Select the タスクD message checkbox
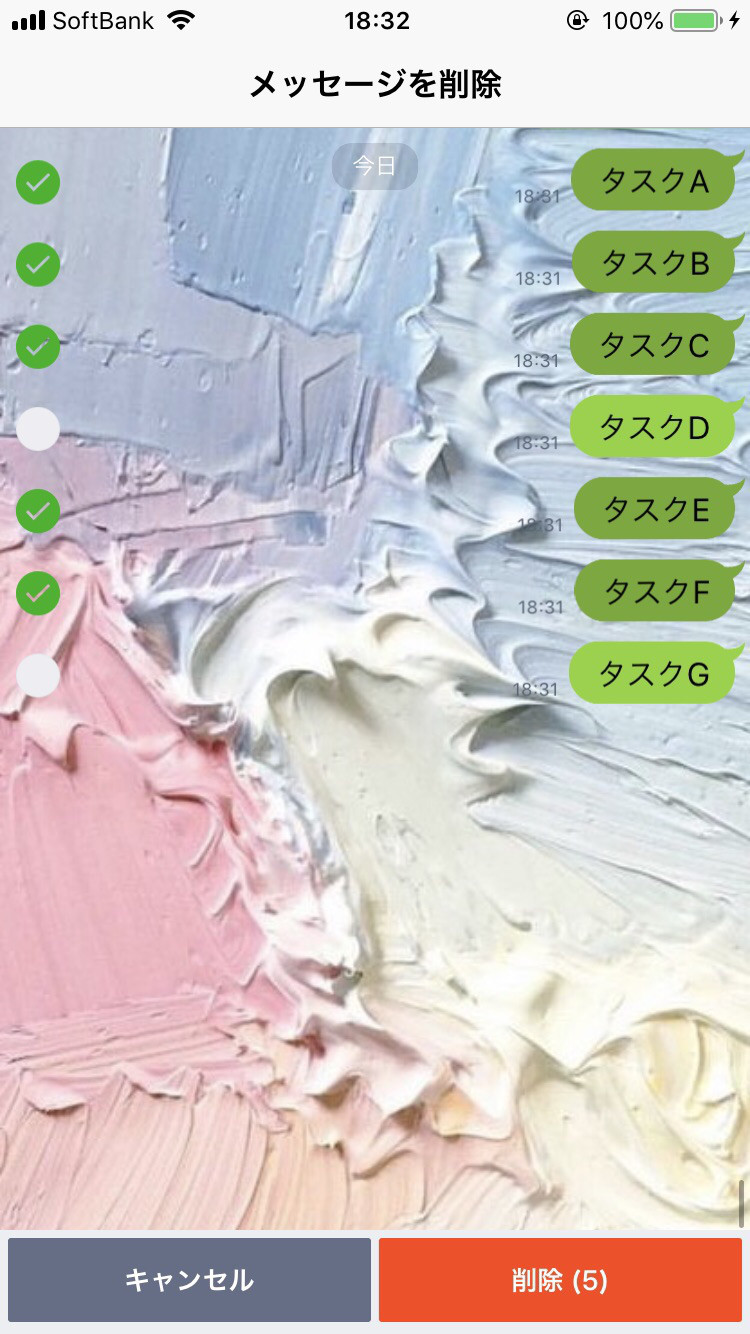The width and height of the screenshot is (750, 1334). pyautogui.click(x=38, y=429)
